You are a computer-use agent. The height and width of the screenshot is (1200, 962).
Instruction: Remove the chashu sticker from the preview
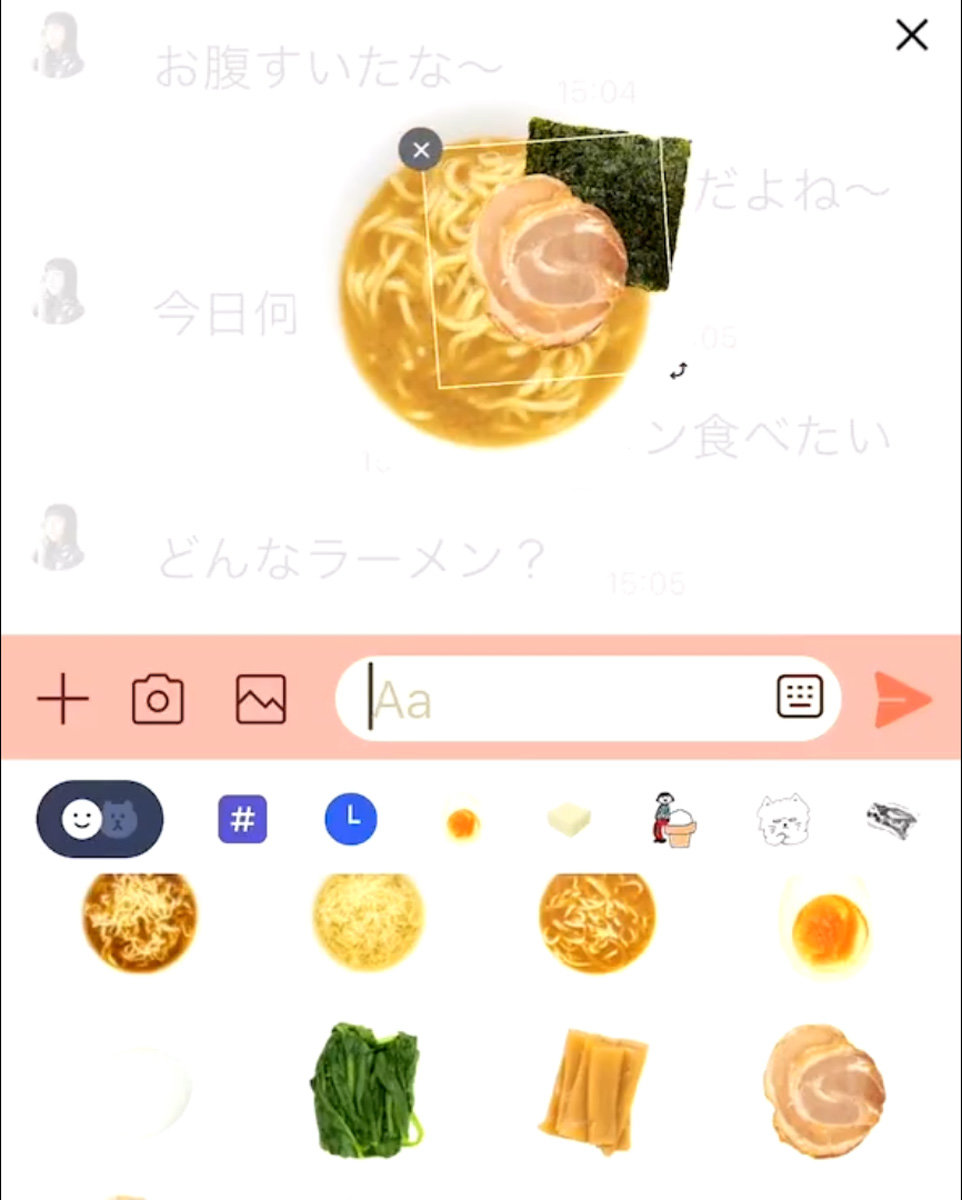point(421,150)
